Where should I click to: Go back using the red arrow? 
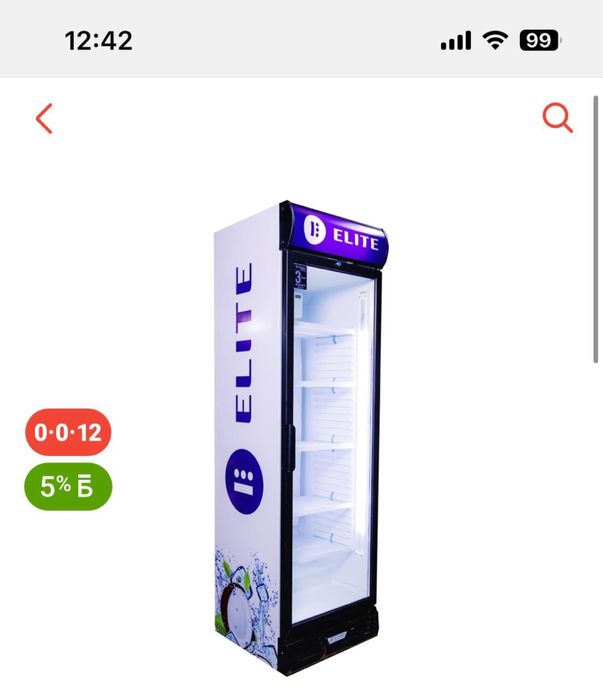click(x=43, y=119)
